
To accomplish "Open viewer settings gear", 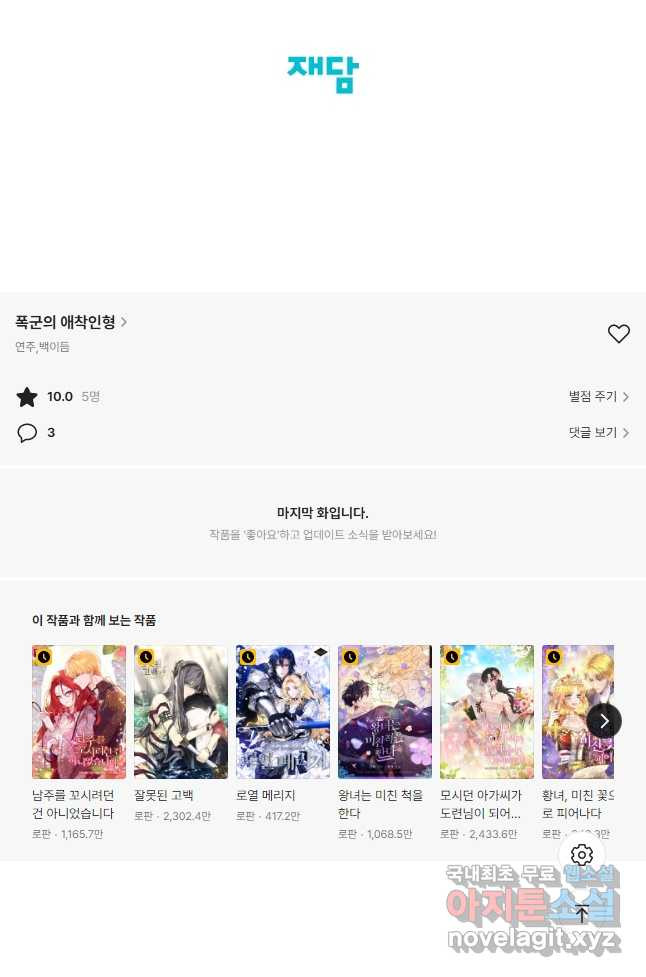I will click(582, 855).
